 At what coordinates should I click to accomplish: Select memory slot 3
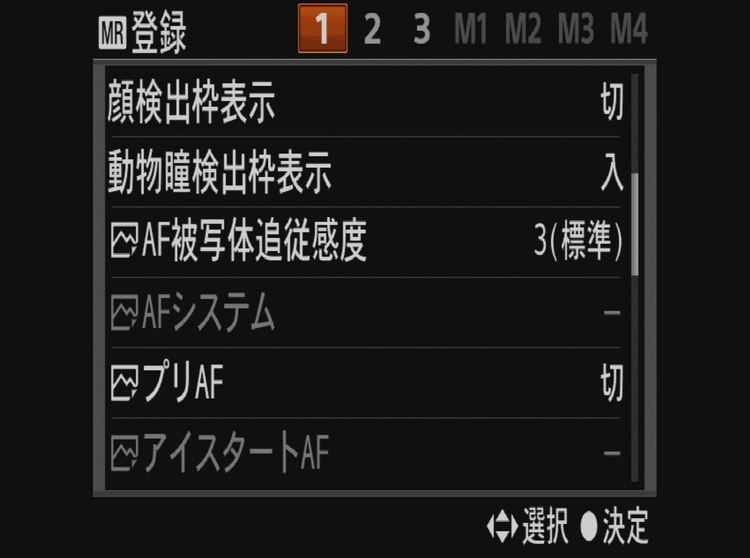421,30
